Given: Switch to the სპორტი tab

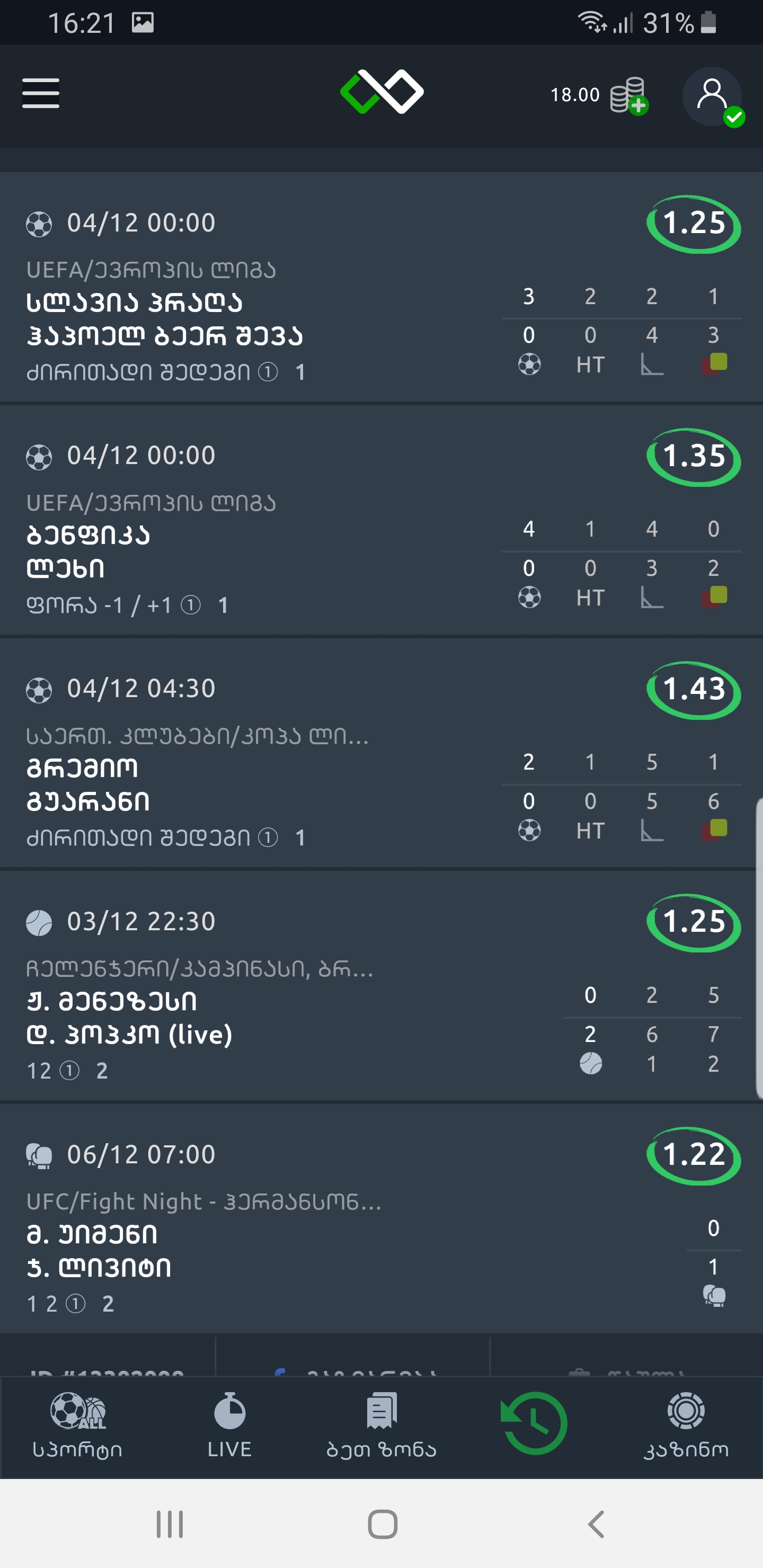Looking at the screenshot, I should (x=77, y=1426).
